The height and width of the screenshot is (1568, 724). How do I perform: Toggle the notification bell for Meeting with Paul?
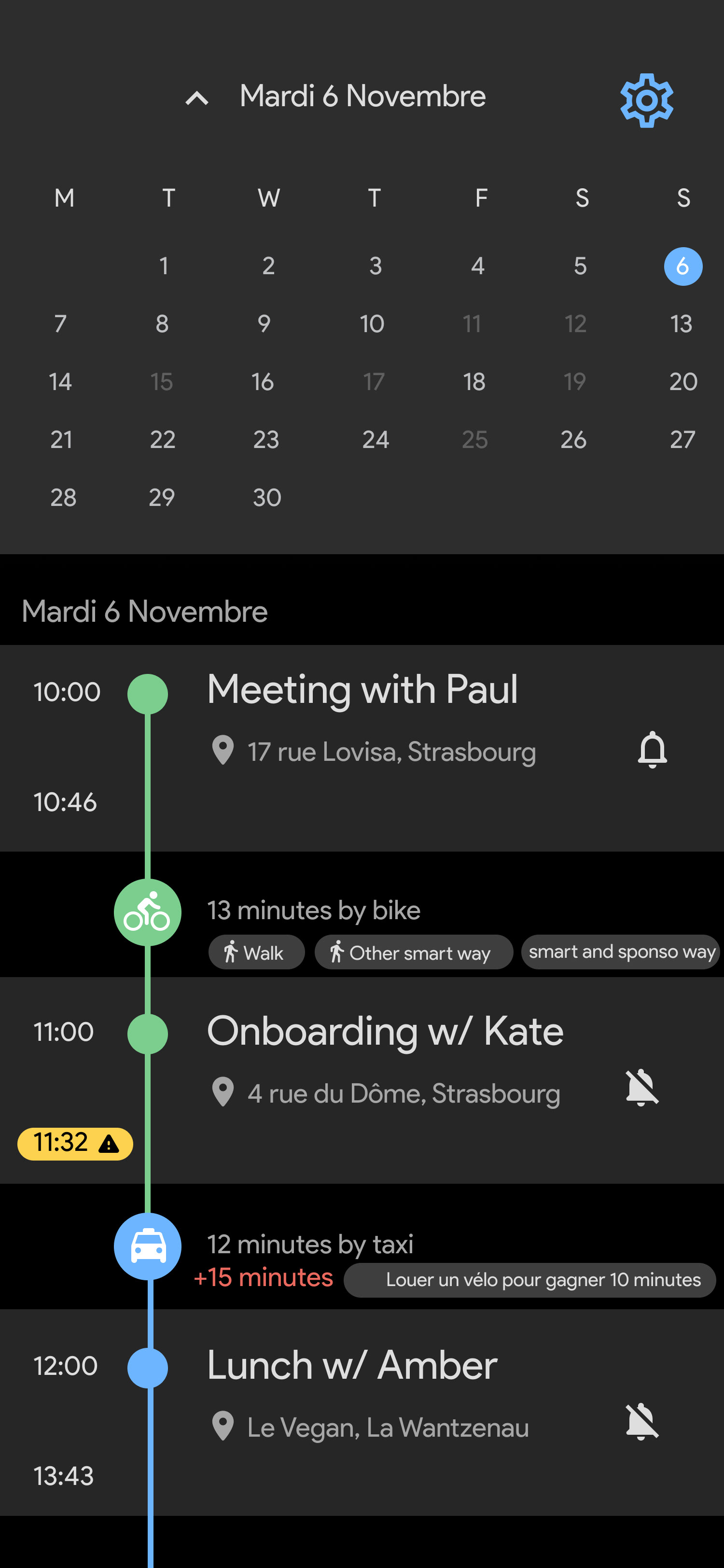[652, 749]
